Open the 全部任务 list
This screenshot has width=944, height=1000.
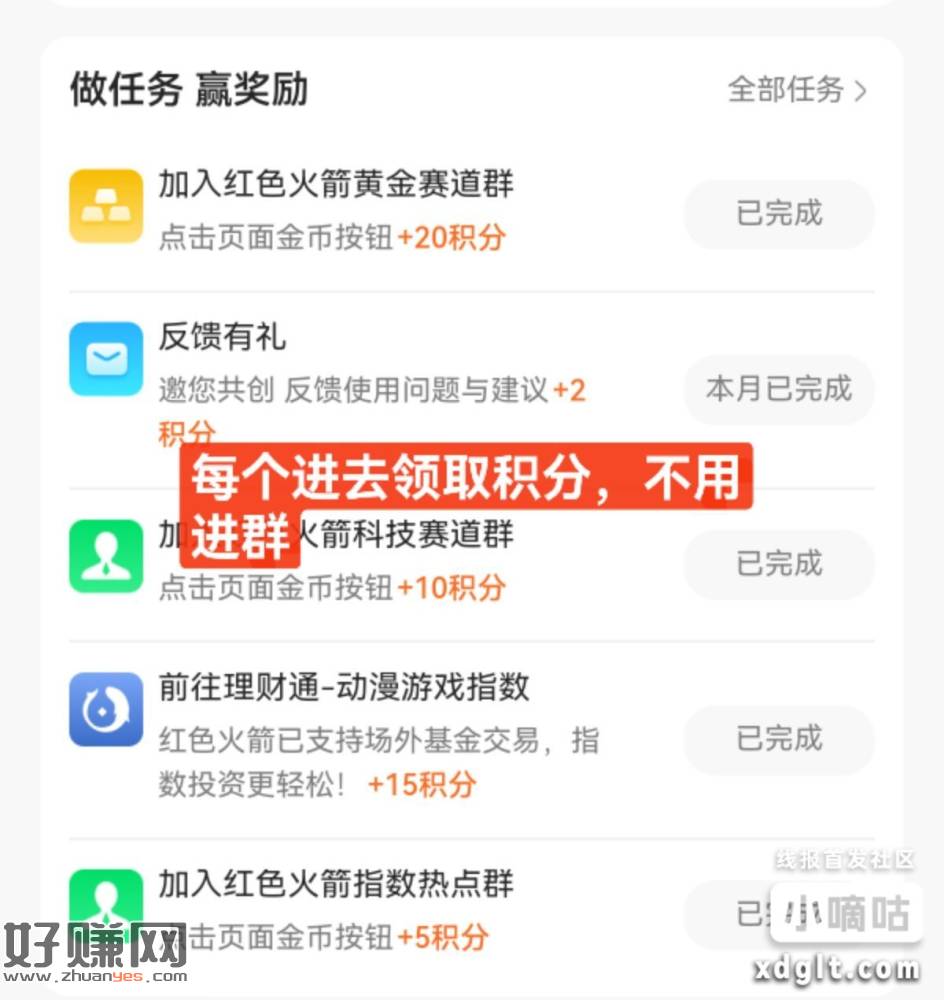(x=796, y=90)
